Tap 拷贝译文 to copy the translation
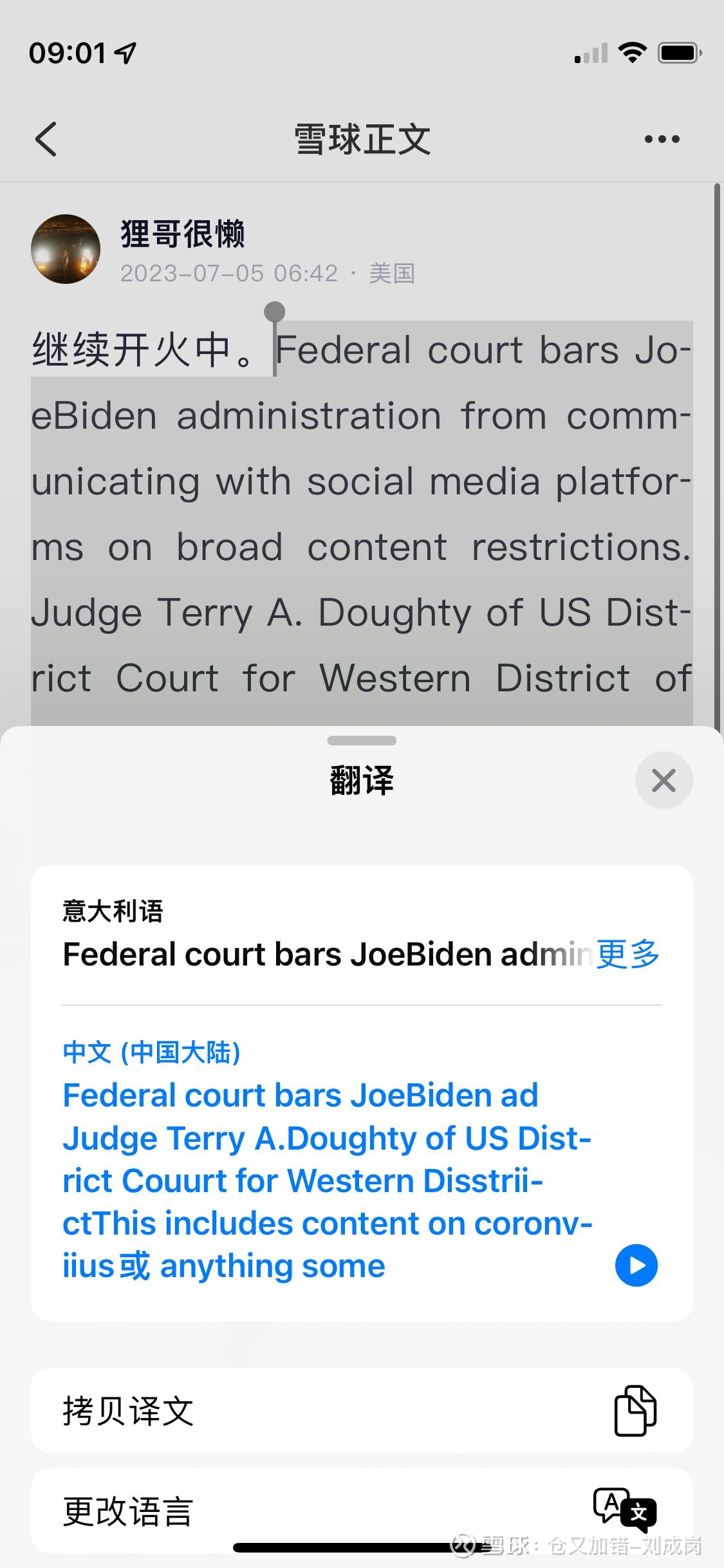The image size is (724, 1568). [x=362, y=1410]
